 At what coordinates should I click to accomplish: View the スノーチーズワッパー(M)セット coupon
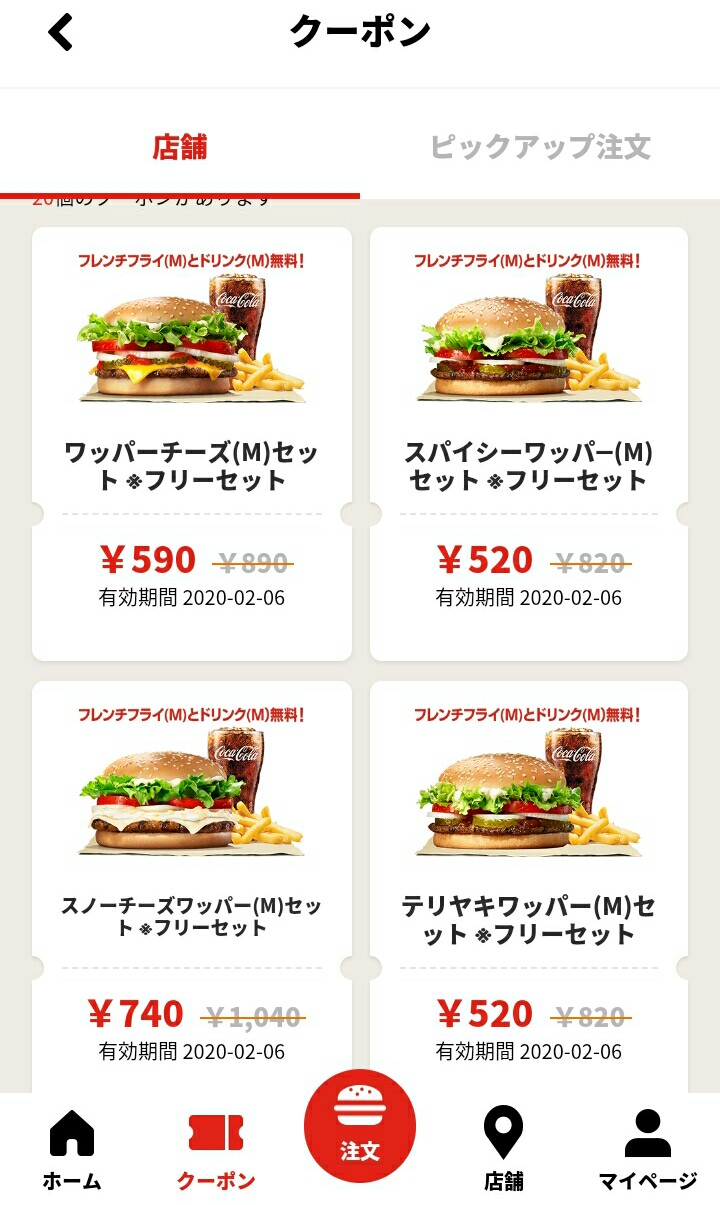tap(192, 890)
